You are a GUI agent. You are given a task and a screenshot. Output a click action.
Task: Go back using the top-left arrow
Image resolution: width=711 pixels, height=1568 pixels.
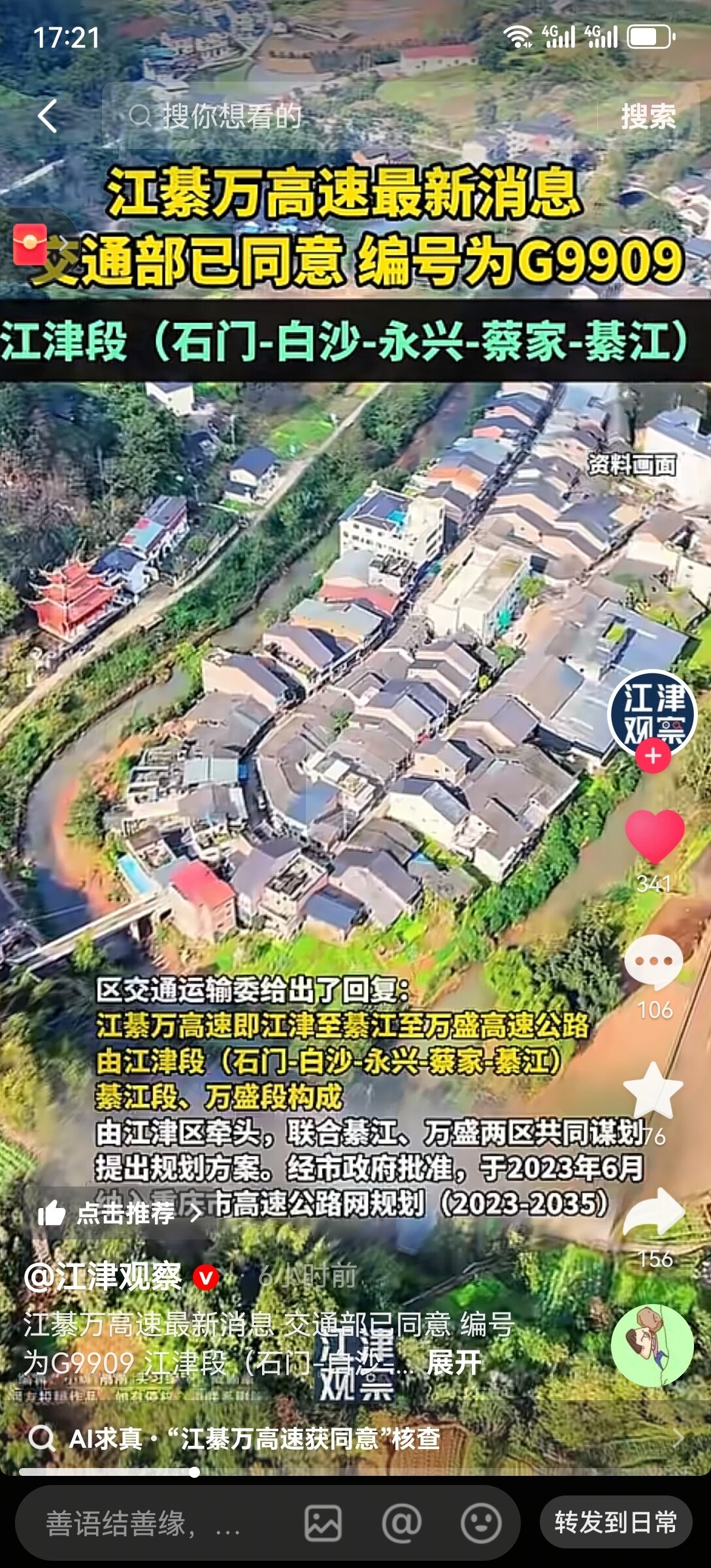(x=47, y=117)
